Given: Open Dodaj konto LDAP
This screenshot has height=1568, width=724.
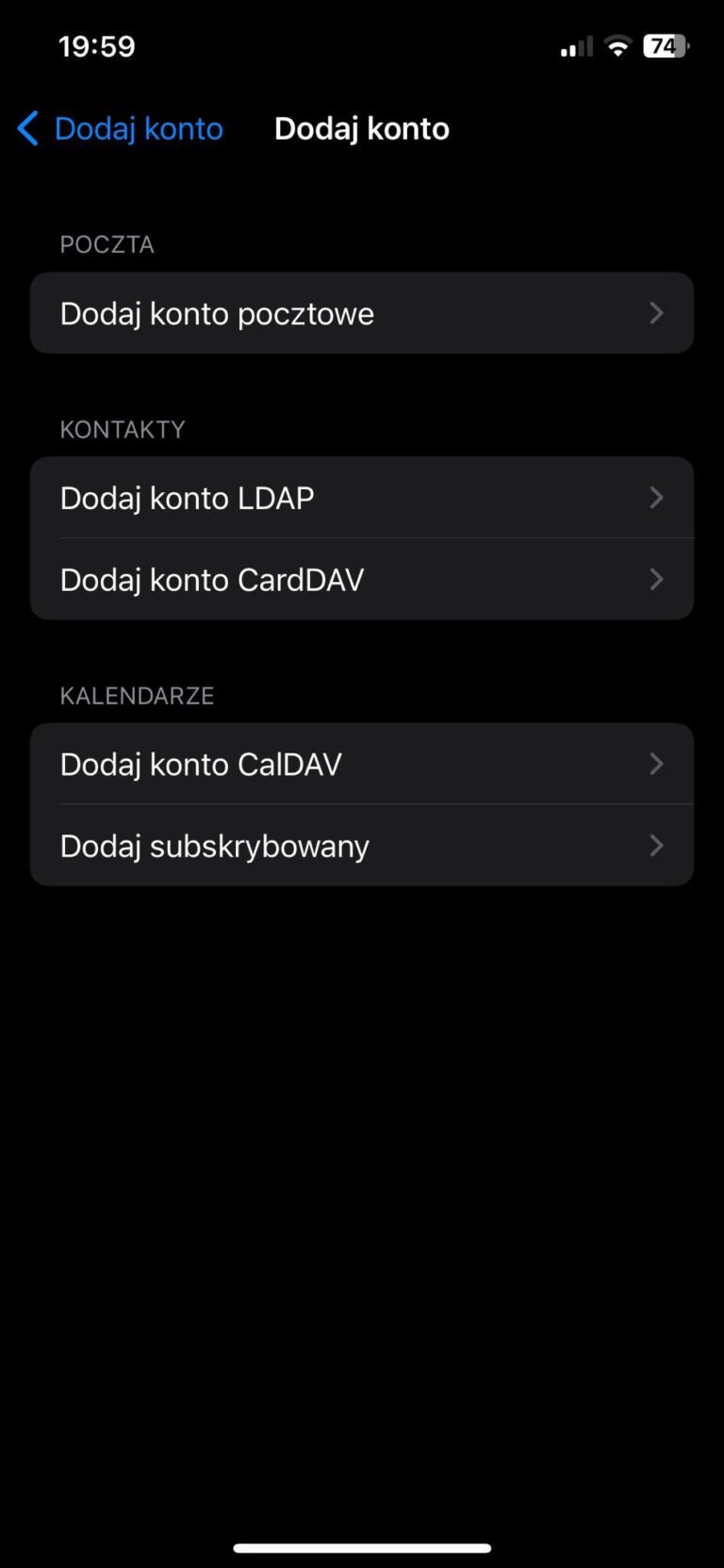Looking at the screenshot, I should coord(187,498).
